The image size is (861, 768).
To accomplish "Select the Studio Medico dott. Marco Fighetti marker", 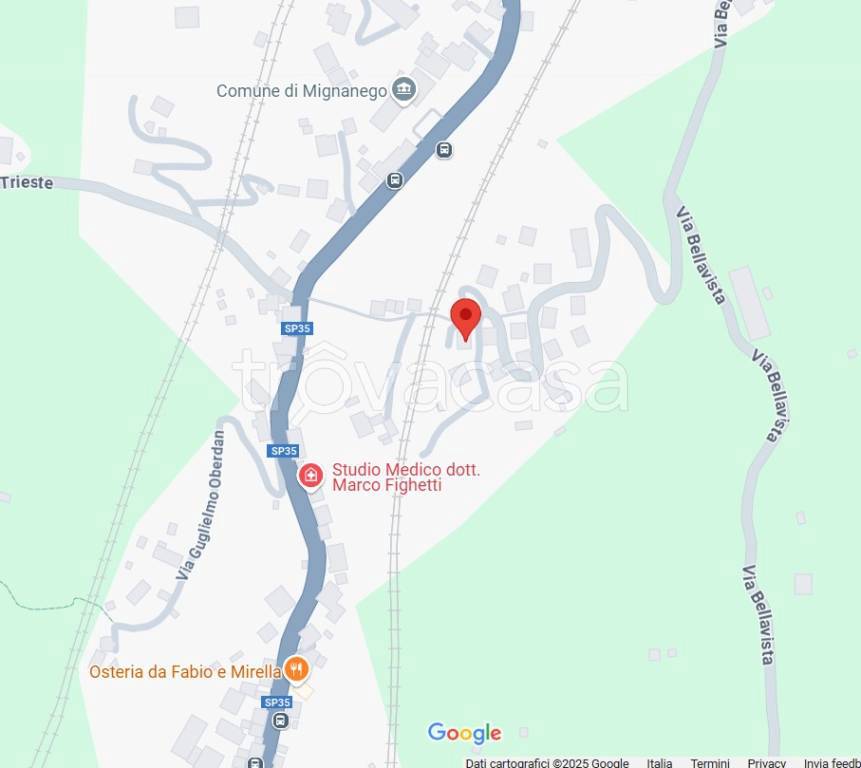I will 311,476.
